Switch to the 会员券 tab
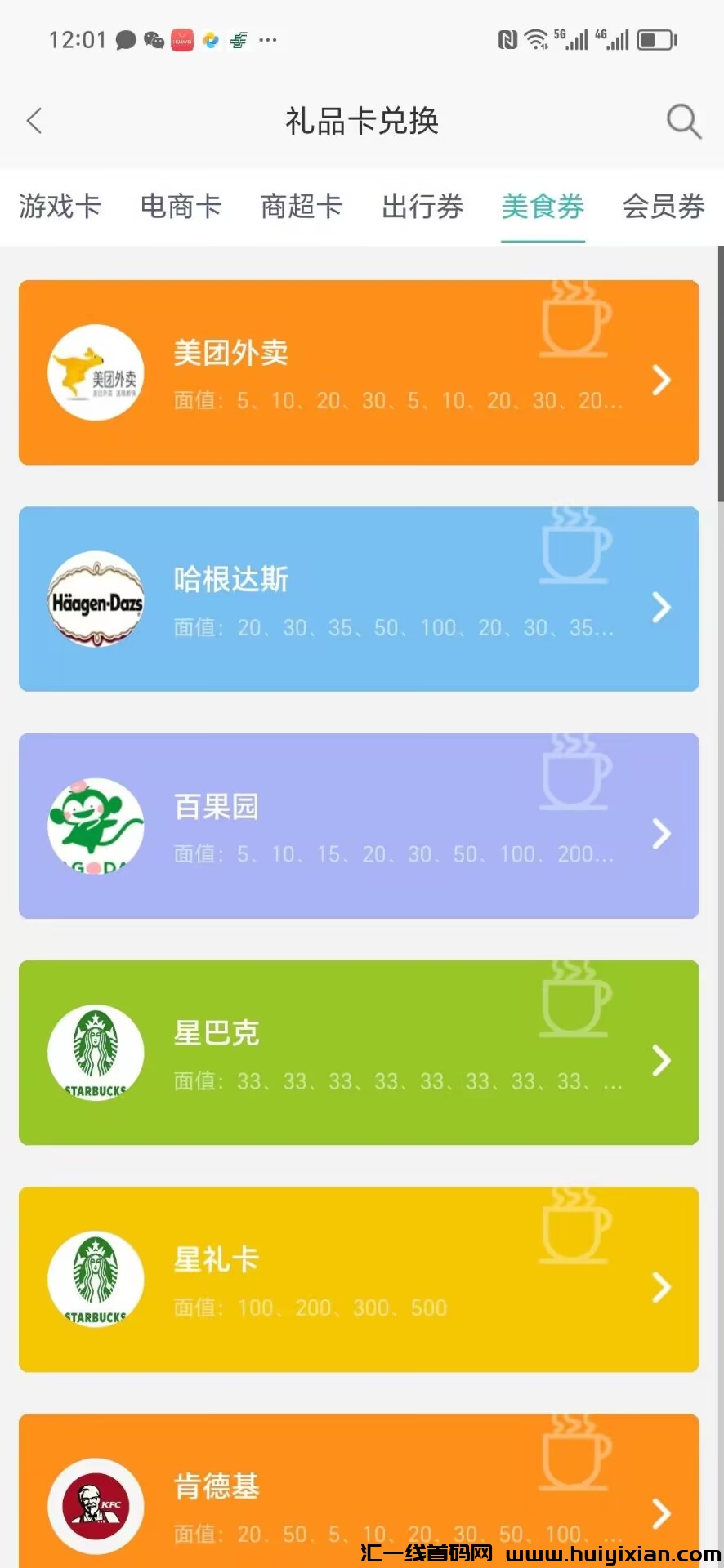The image size is (724, 1568). (663, 207)
